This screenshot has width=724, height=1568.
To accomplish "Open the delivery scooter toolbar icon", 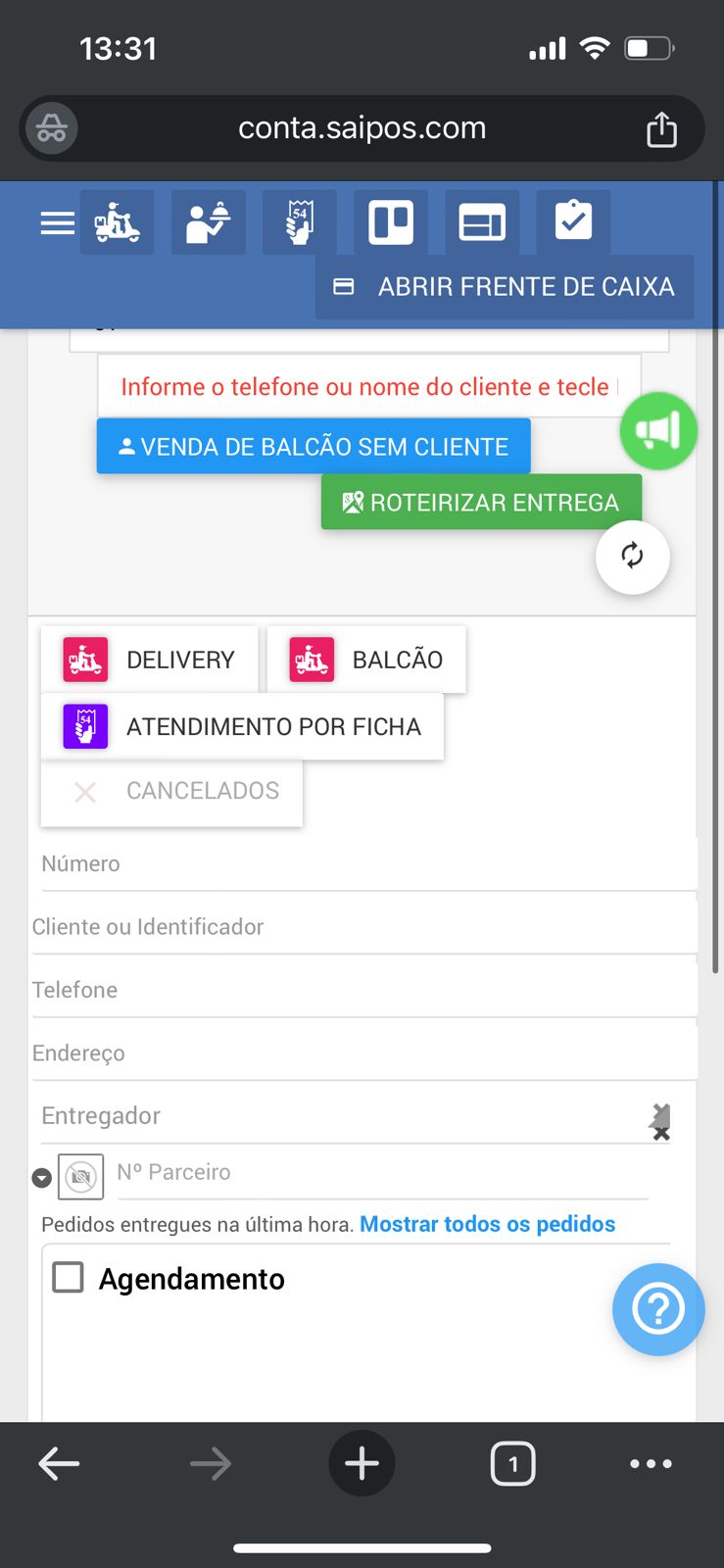I will coord(117,222).
